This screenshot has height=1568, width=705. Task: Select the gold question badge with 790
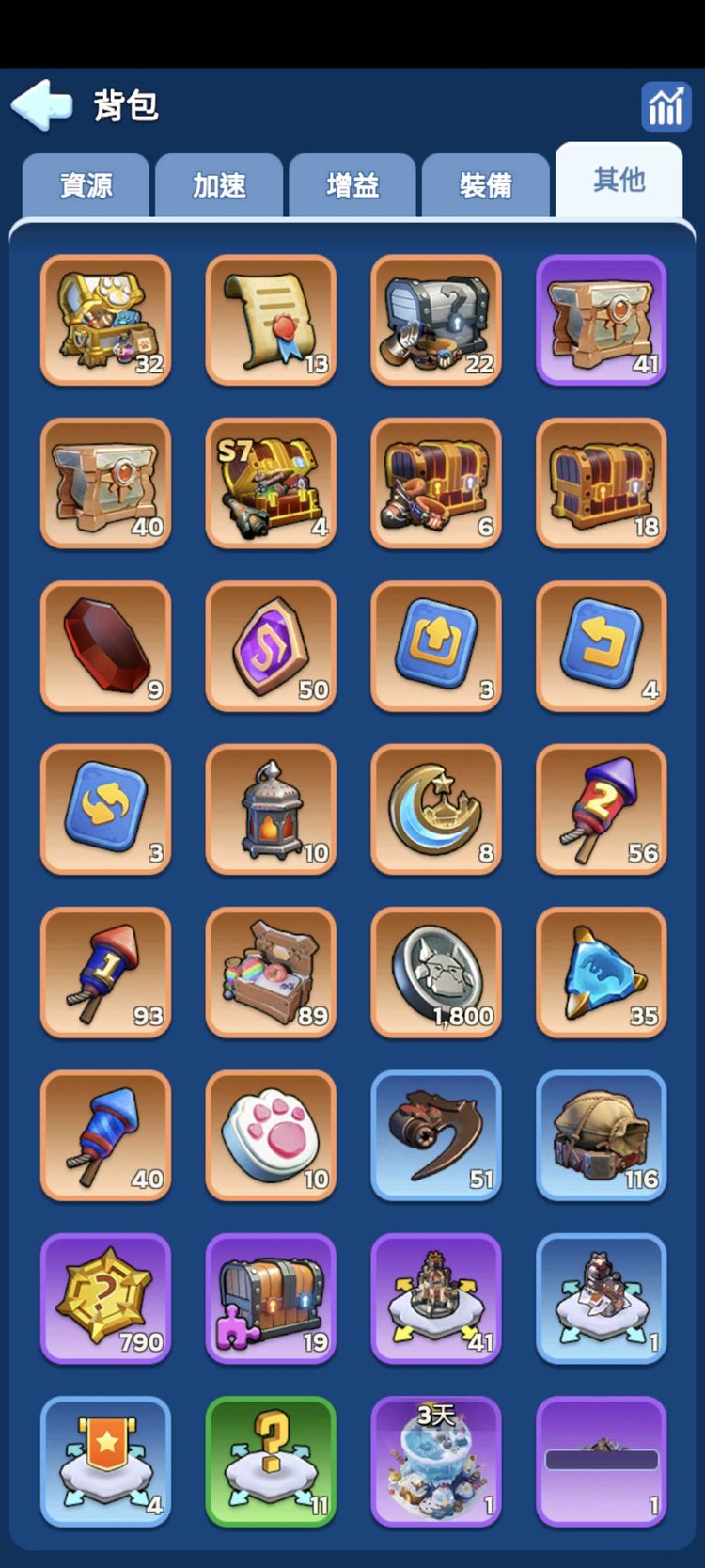[105, 1298]
